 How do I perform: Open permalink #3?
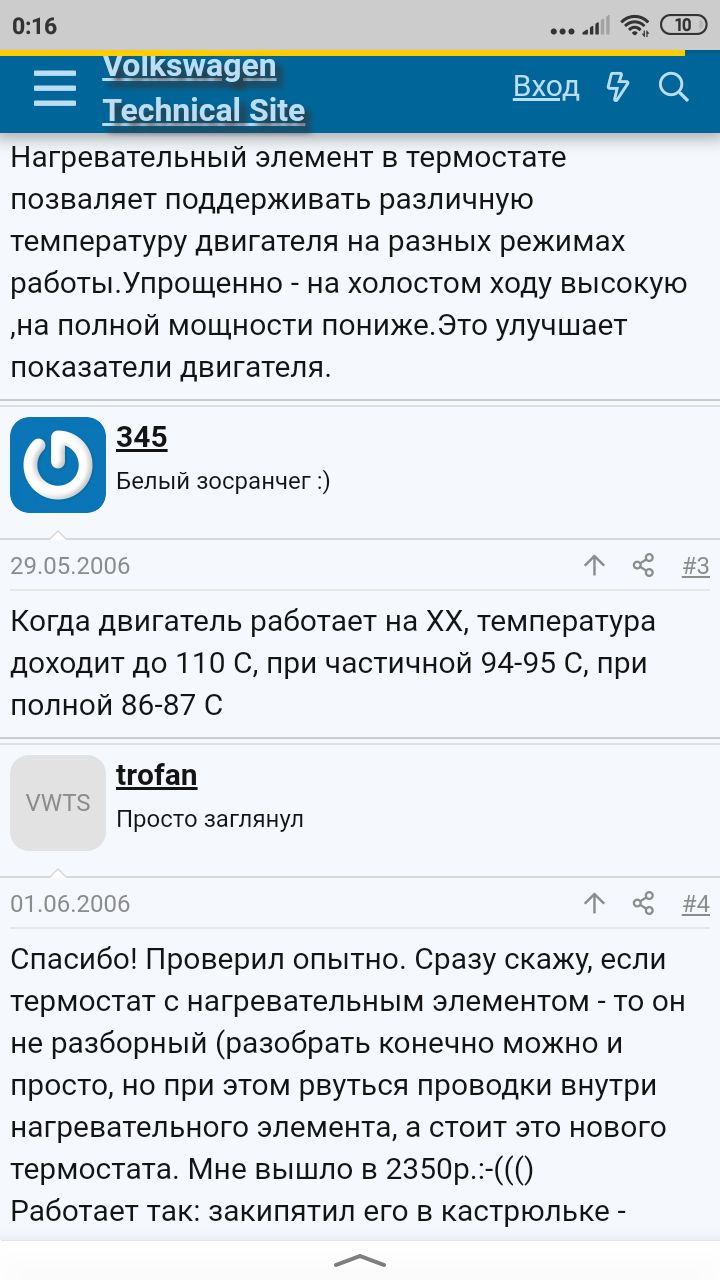(696, 566)
